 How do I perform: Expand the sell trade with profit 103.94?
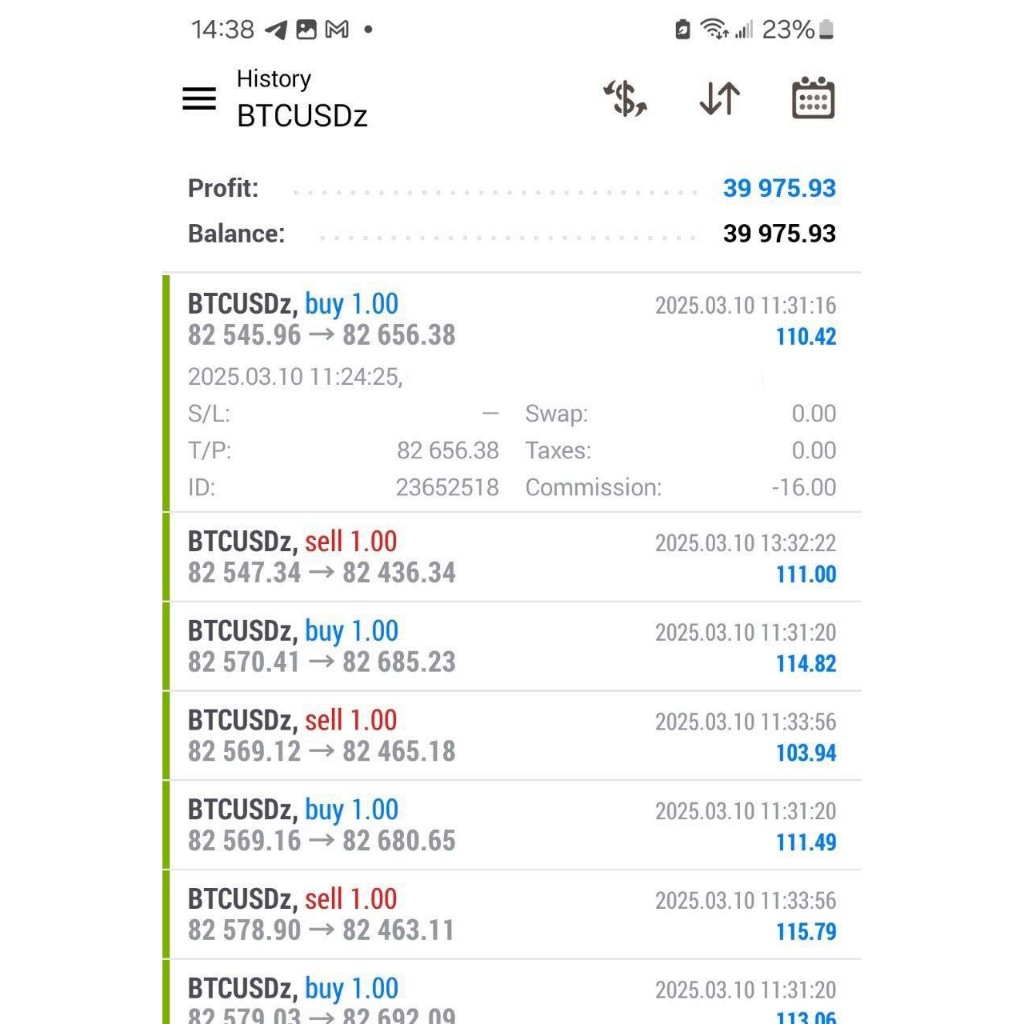pyautogui.click(x=510, y=735)
